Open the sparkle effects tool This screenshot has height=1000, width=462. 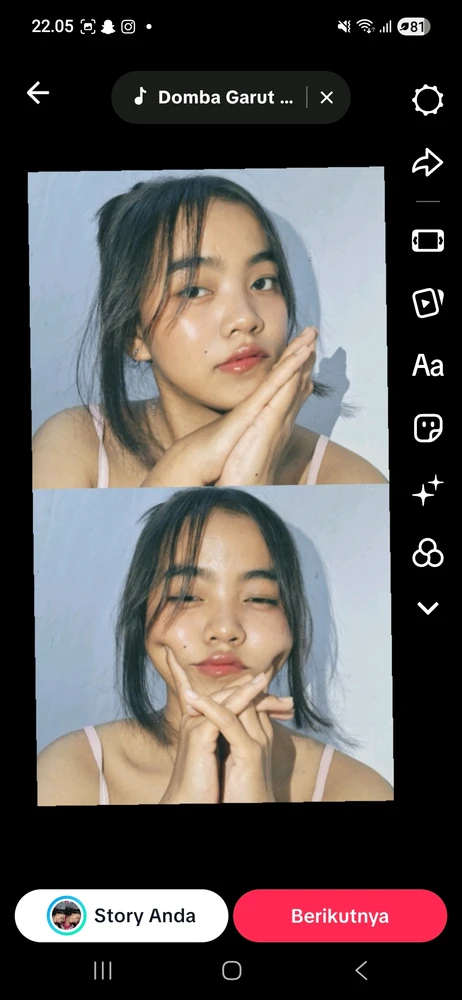(428, 490)
